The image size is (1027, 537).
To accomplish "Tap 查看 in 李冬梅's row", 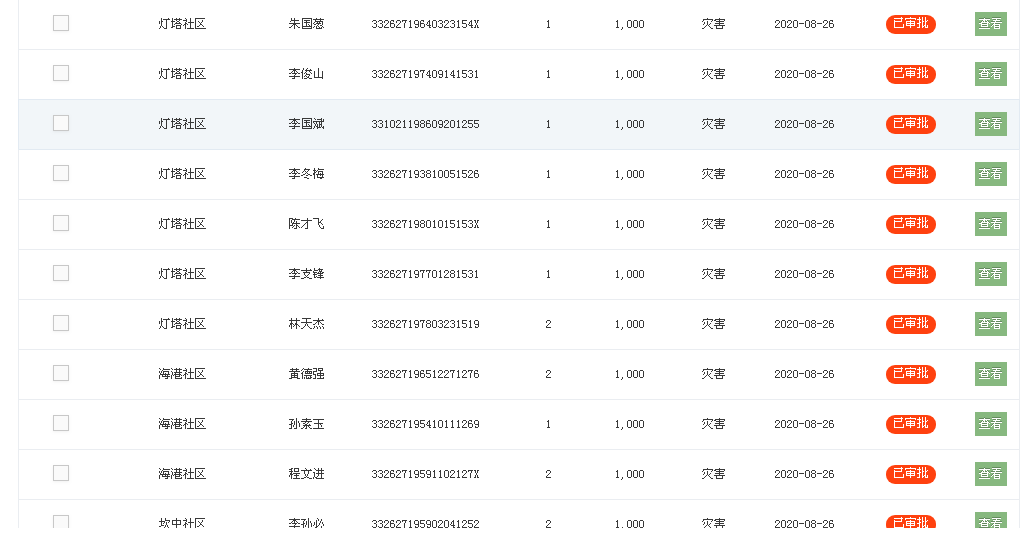I will click(x=990, y=174).
